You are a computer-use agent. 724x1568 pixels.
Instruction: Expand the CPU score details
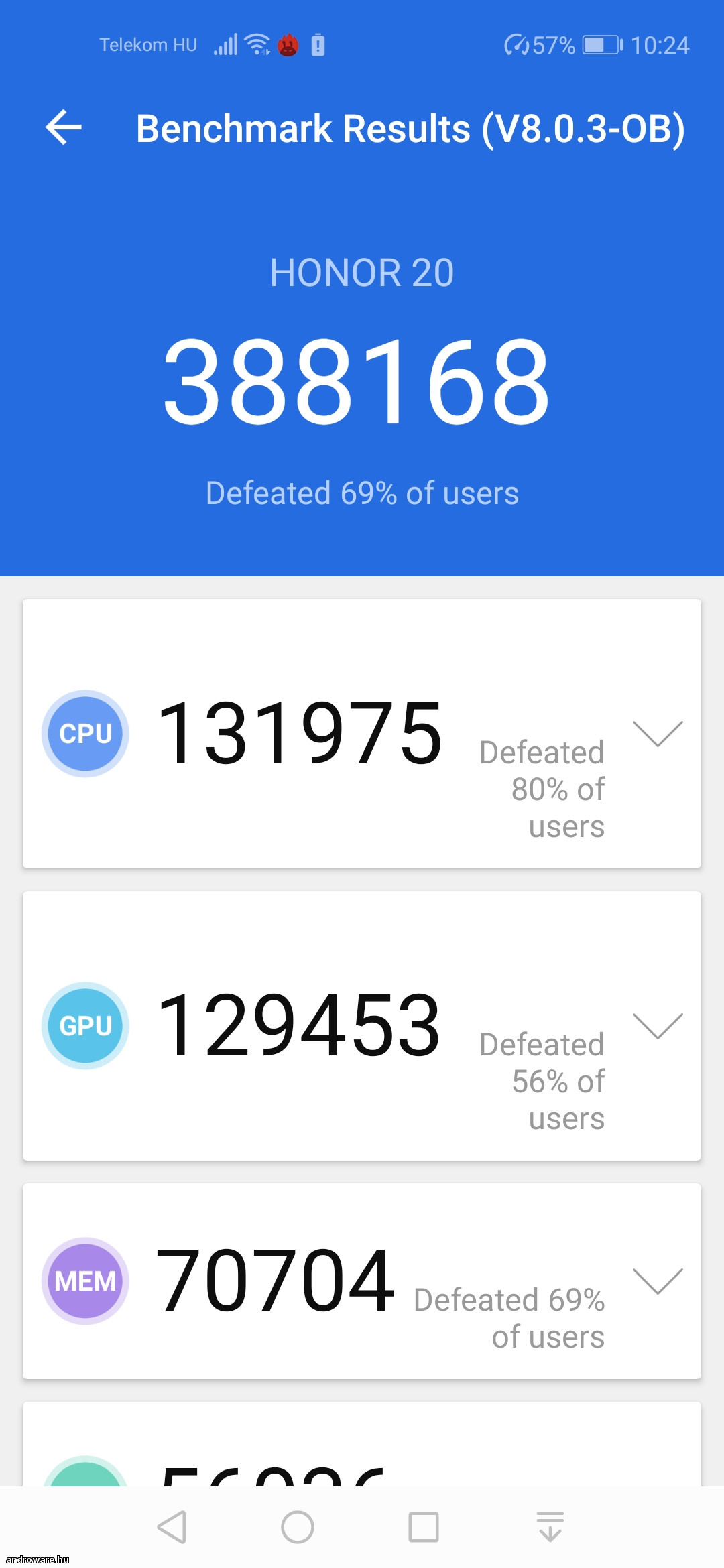(x=658, y=734)
